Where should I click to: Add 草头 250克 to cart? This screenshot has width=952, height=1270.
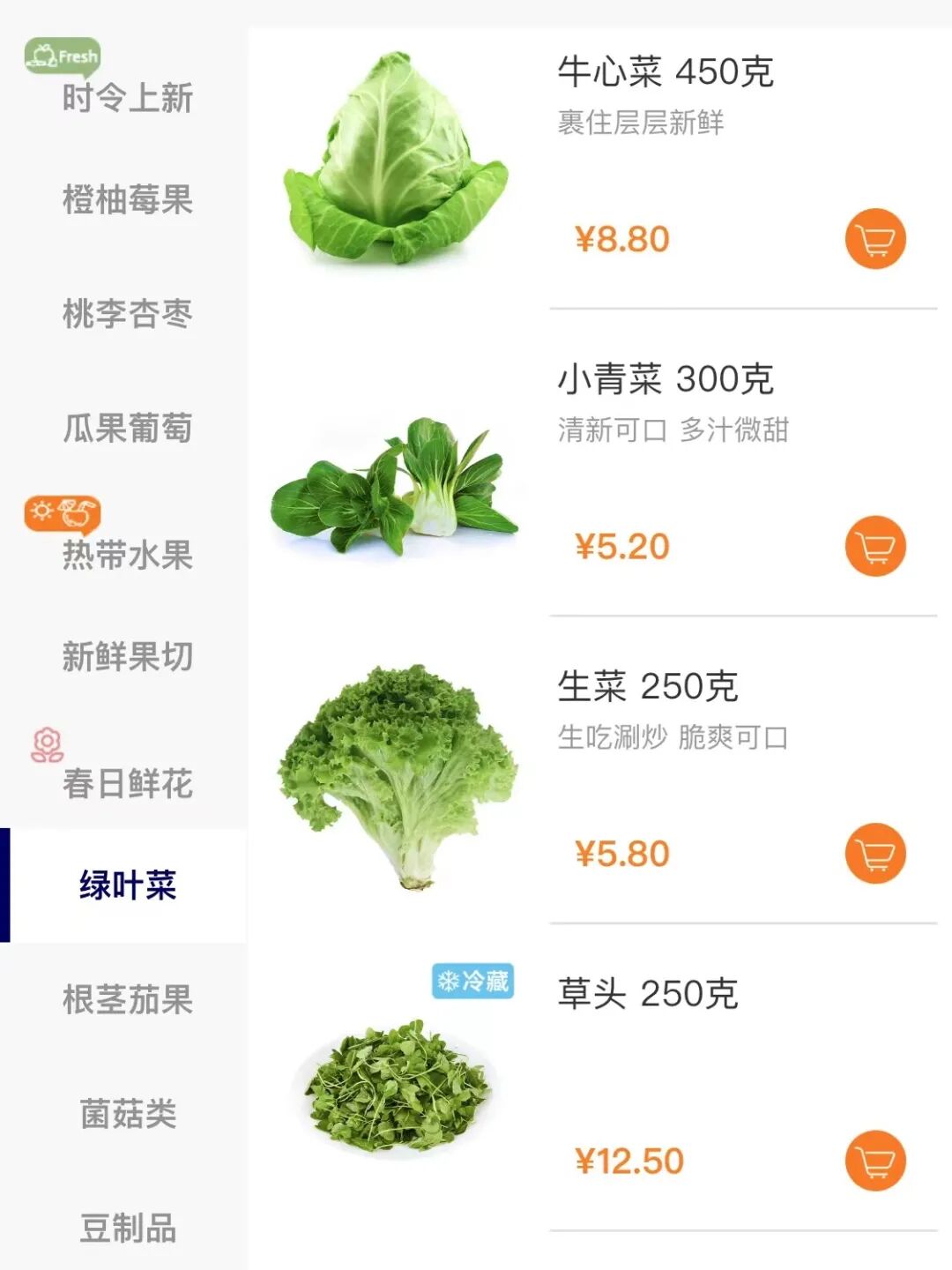tap(875, 1161)
